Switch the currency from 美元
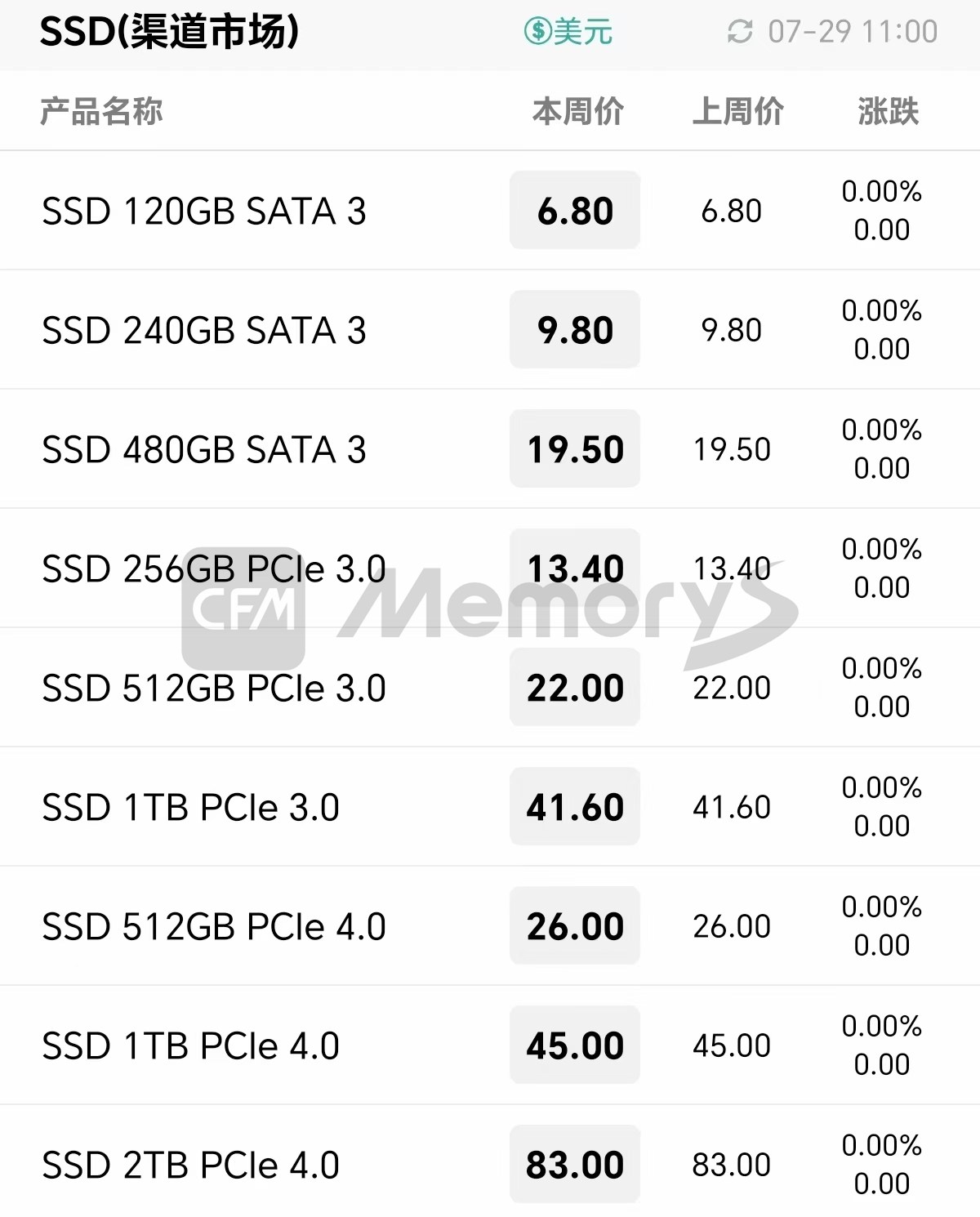This screenshot has height=1217, width=980. 568,32
